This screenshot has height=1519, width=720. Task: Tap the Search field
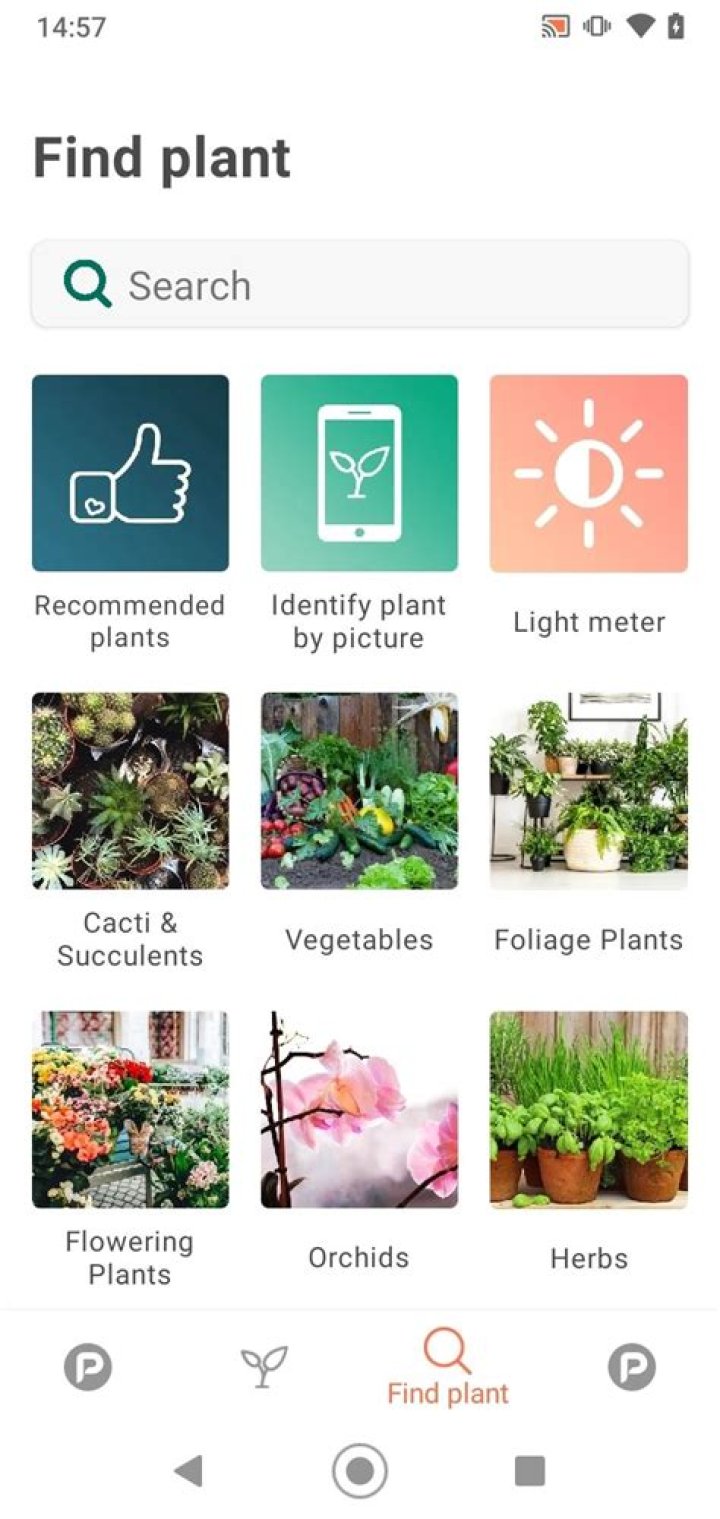360,285
